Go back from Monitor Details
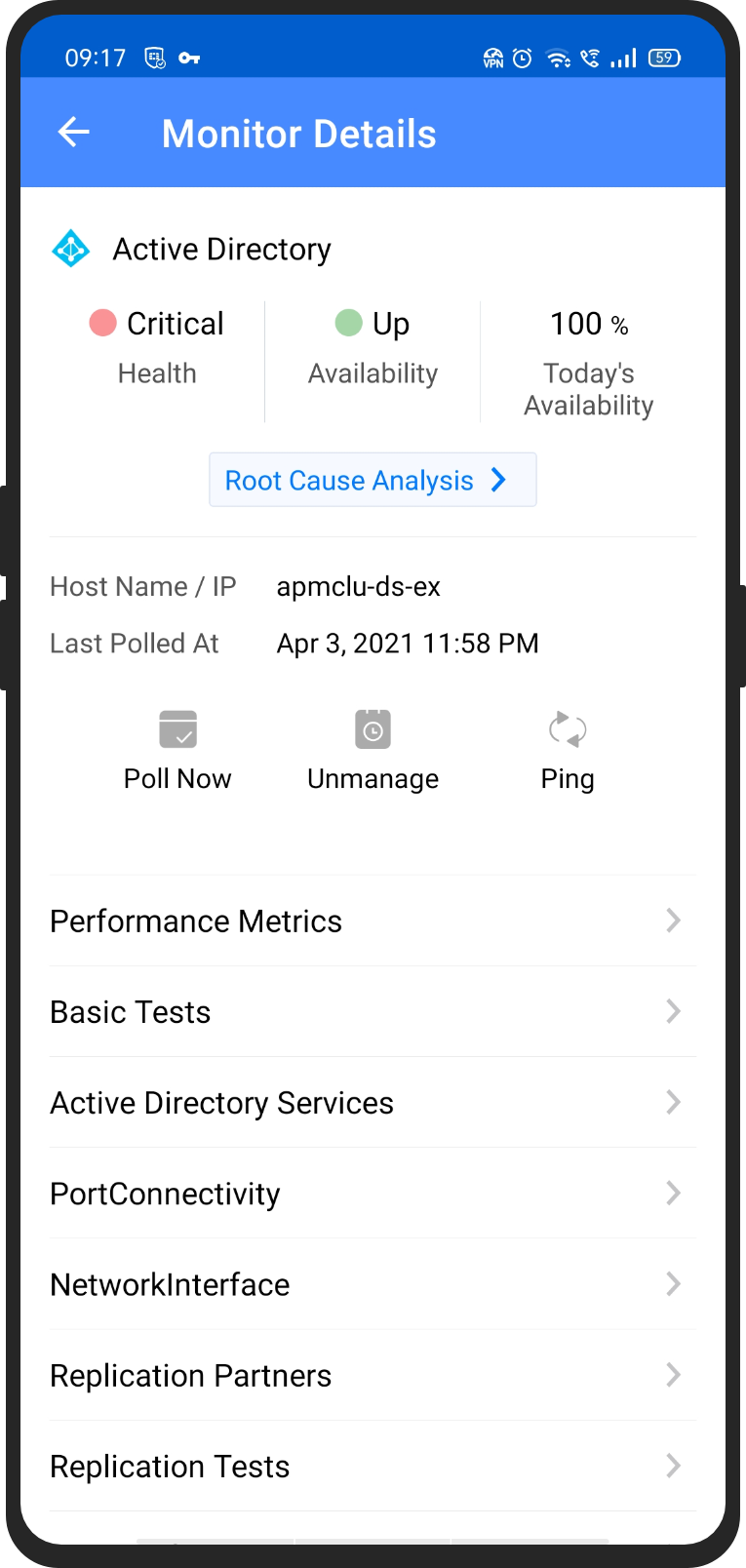746x1568 pixels. 74,133
